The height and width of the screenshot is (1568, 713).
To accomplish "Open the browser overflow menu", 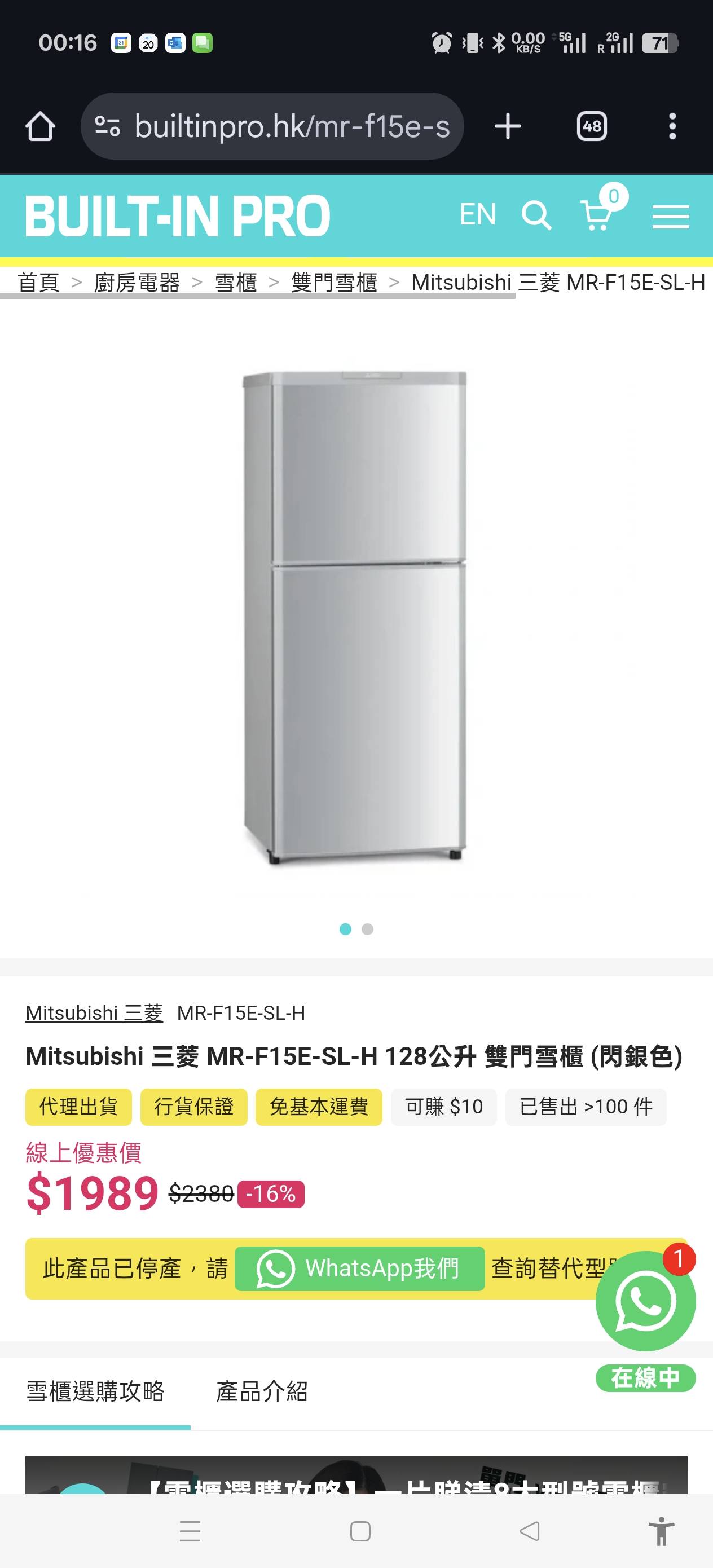I will coord(672,126).
